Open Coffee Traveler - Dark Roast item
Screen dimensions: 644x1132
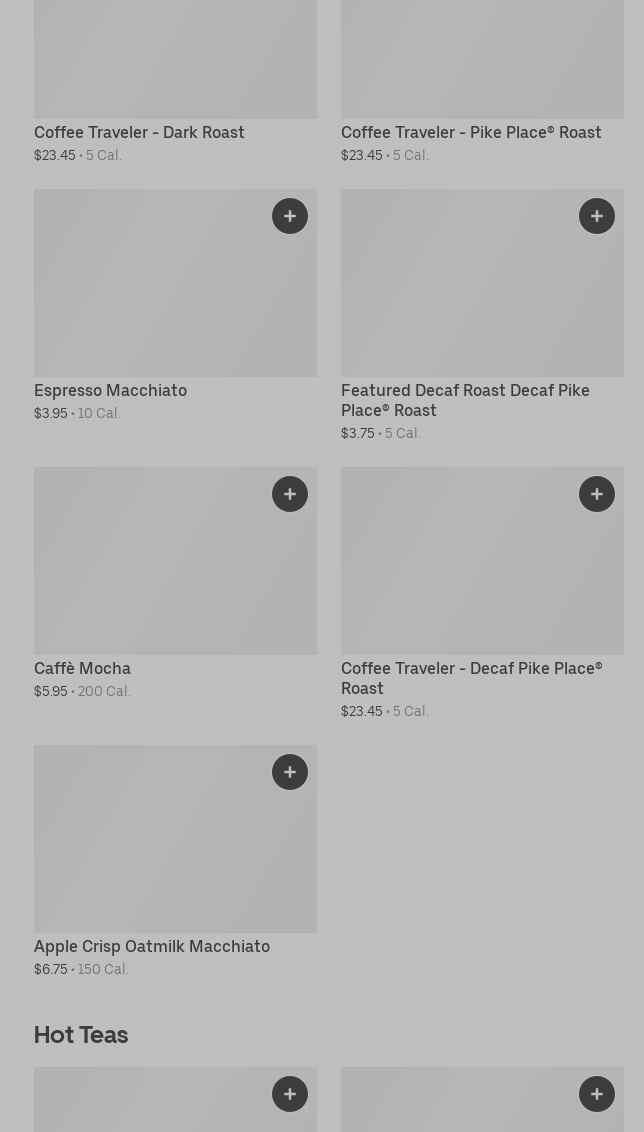coord(139,133)
